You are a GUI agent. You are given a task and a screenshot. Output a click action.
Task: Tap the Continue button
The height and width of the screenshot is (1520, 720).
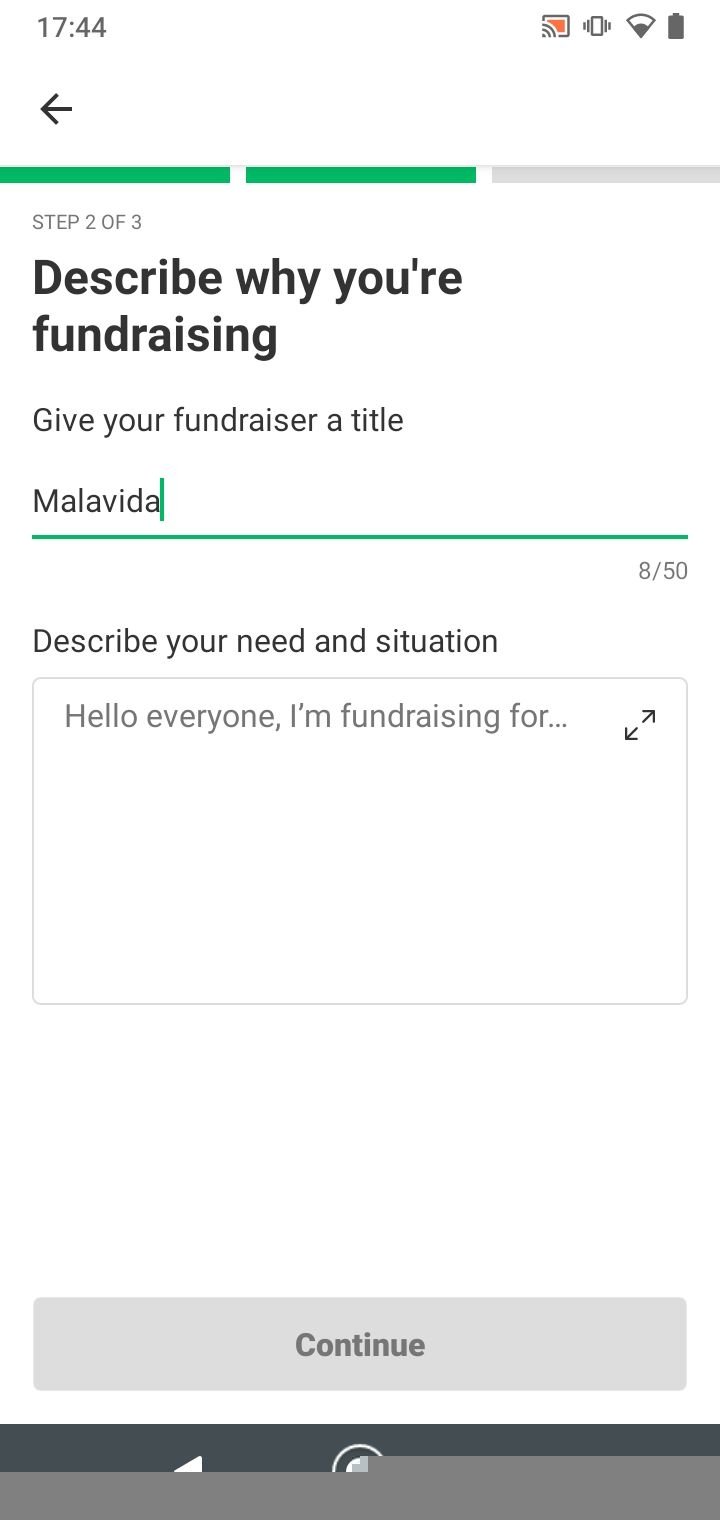point(360,1344)
